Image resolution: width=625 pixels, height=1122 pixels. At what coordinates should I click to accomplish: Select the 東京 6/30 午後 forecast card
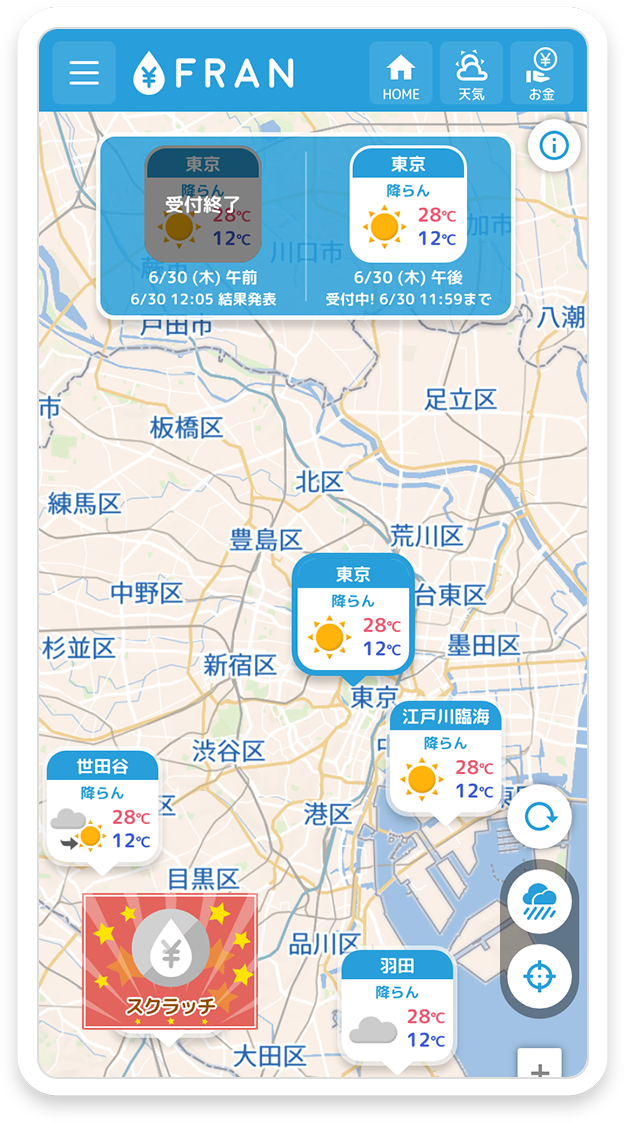(x=408, y=205)
